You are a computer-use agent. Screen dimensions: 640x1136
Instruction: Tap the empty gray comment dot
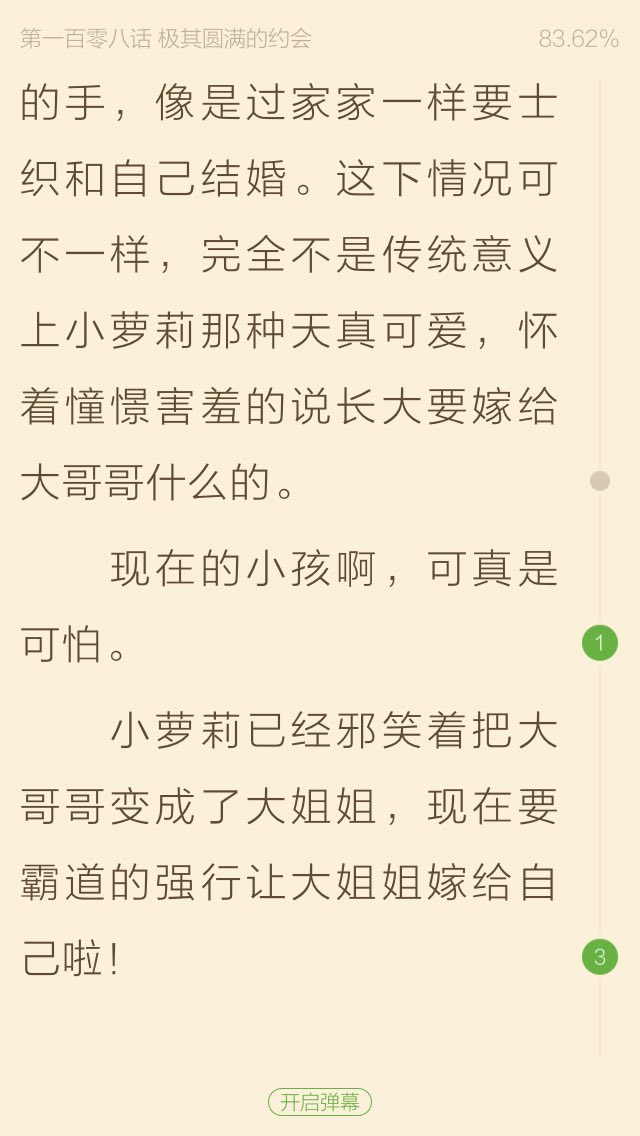click(x=600, y=481)
